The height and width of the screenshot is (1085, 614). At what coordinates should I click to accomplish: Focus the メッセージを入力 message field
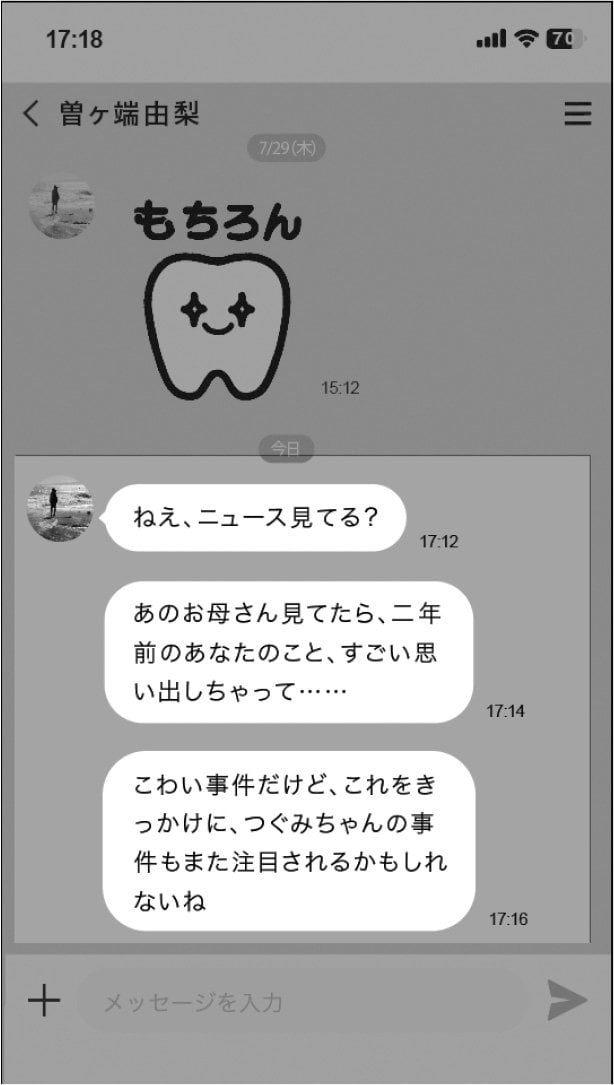tap(300, 1001)
